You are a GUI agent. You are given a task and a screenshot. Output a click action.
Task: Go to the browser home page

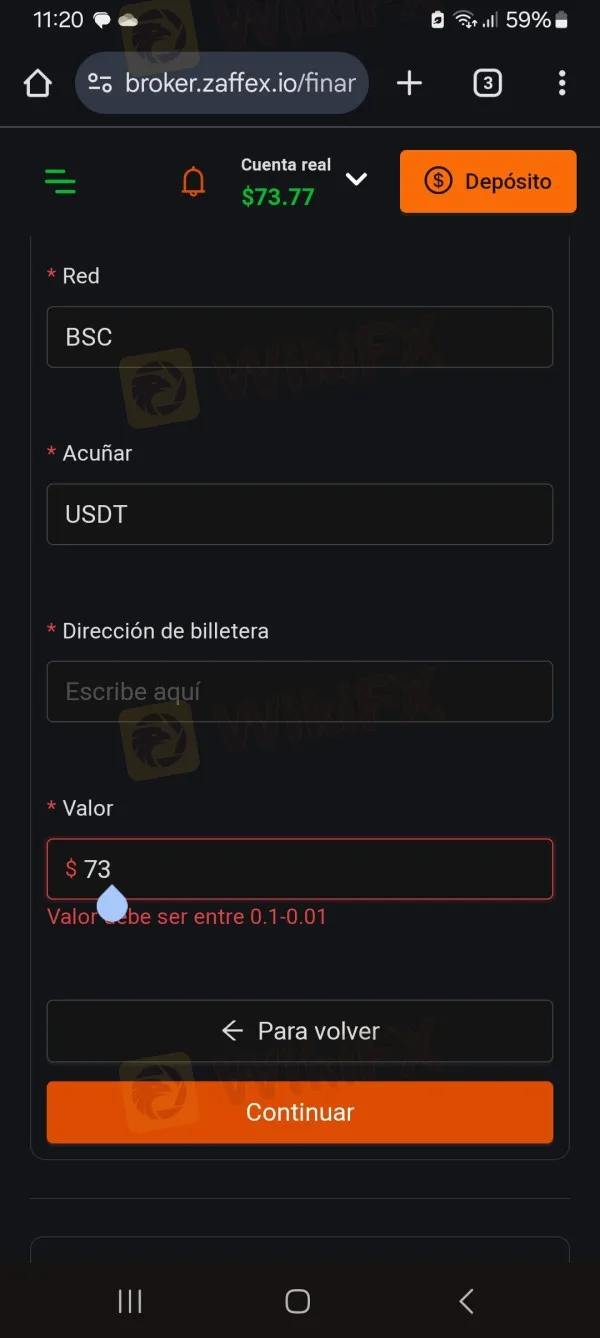click(x=38, y=83)
